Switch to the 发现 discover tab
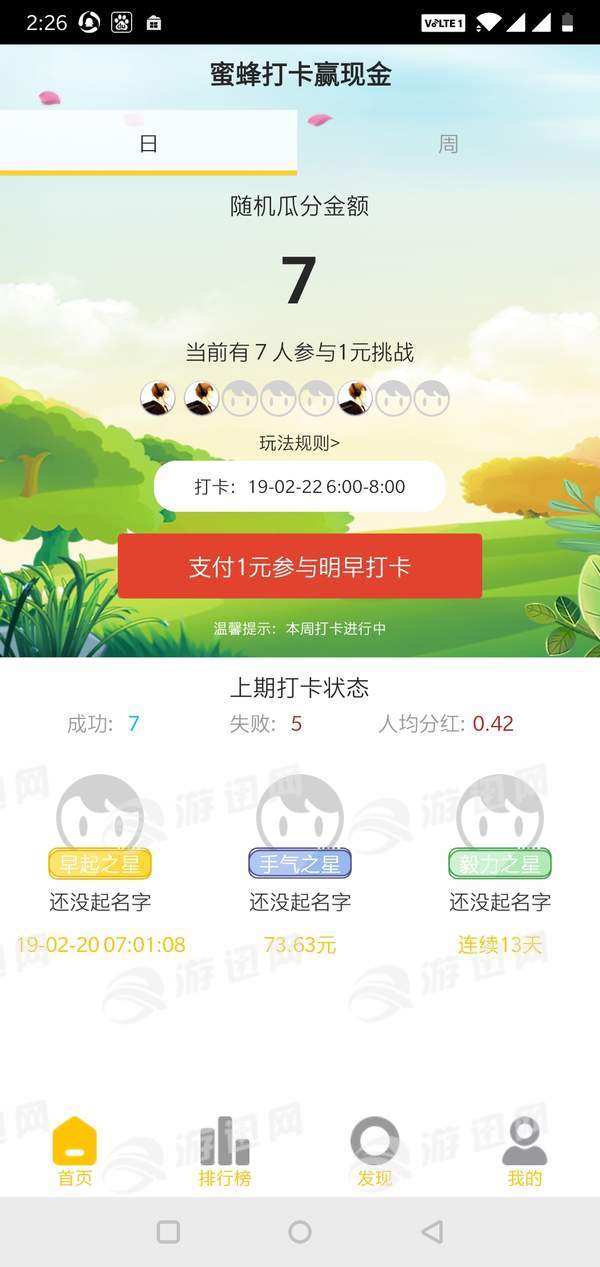This screenshot has height=1267, width=600. pos(375,1152)
